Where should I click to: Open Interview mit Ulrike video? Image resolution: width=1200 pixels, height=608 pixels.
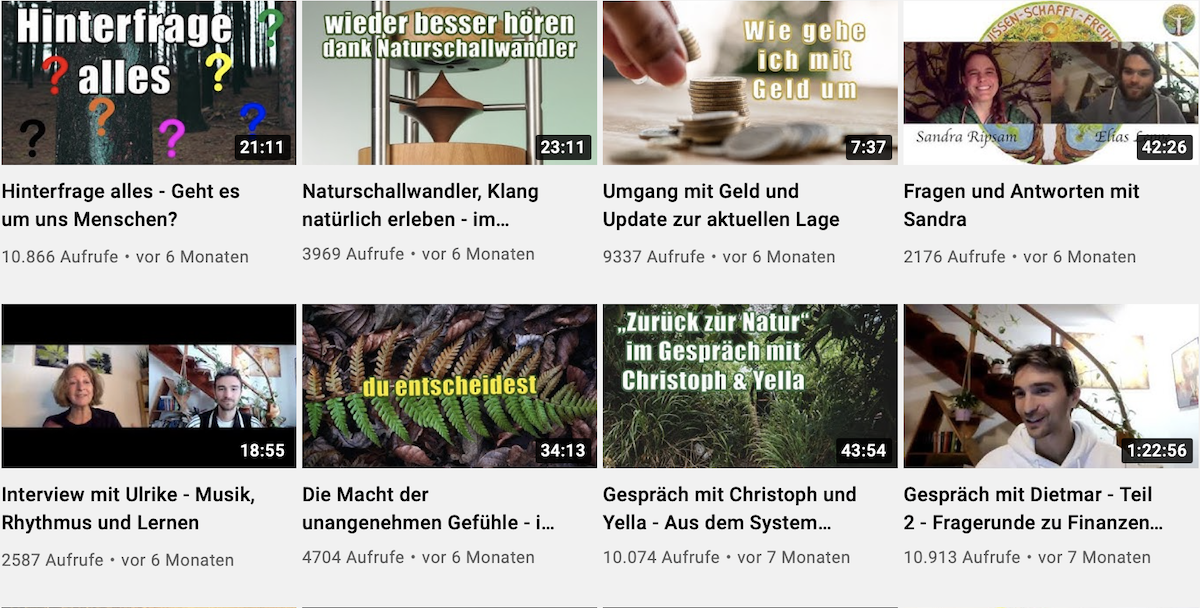pos(148,386)
